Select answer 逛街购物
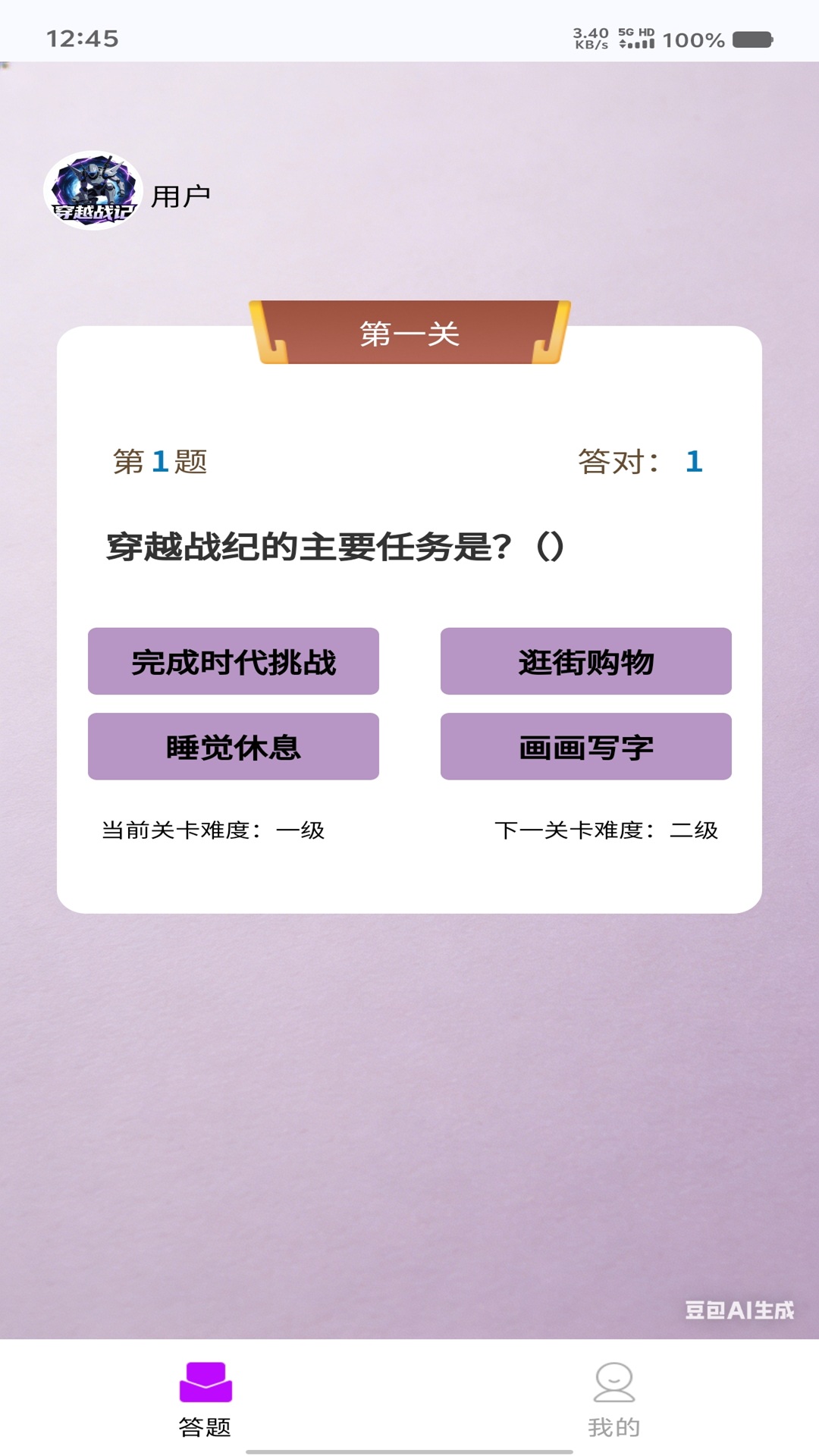This screenshot has width=819, height=1456. [x=586, y=661]
